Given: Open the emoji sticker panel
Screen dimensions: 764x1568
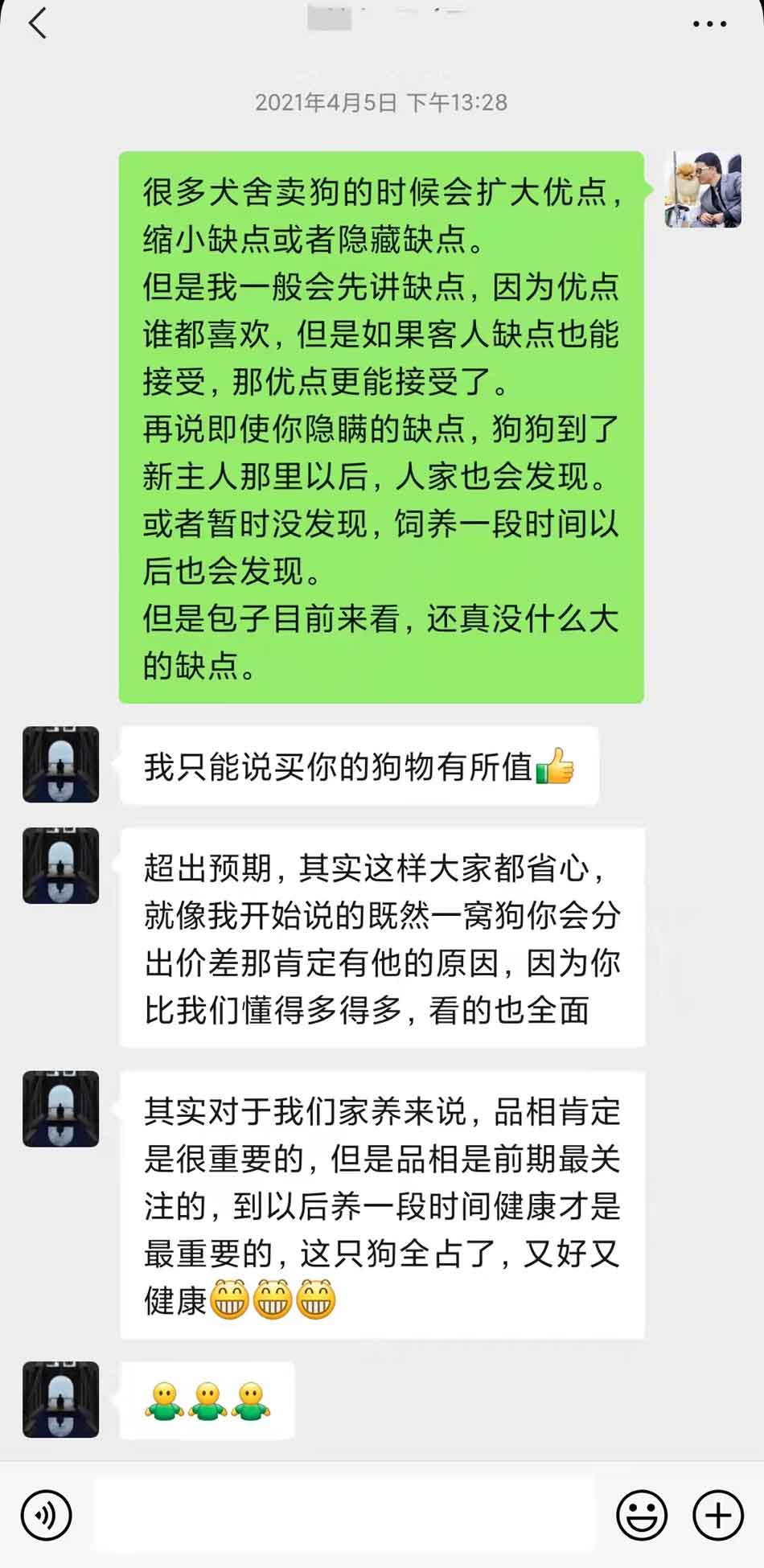Looking at the screenshot, I should click(x=641, y=1515).
